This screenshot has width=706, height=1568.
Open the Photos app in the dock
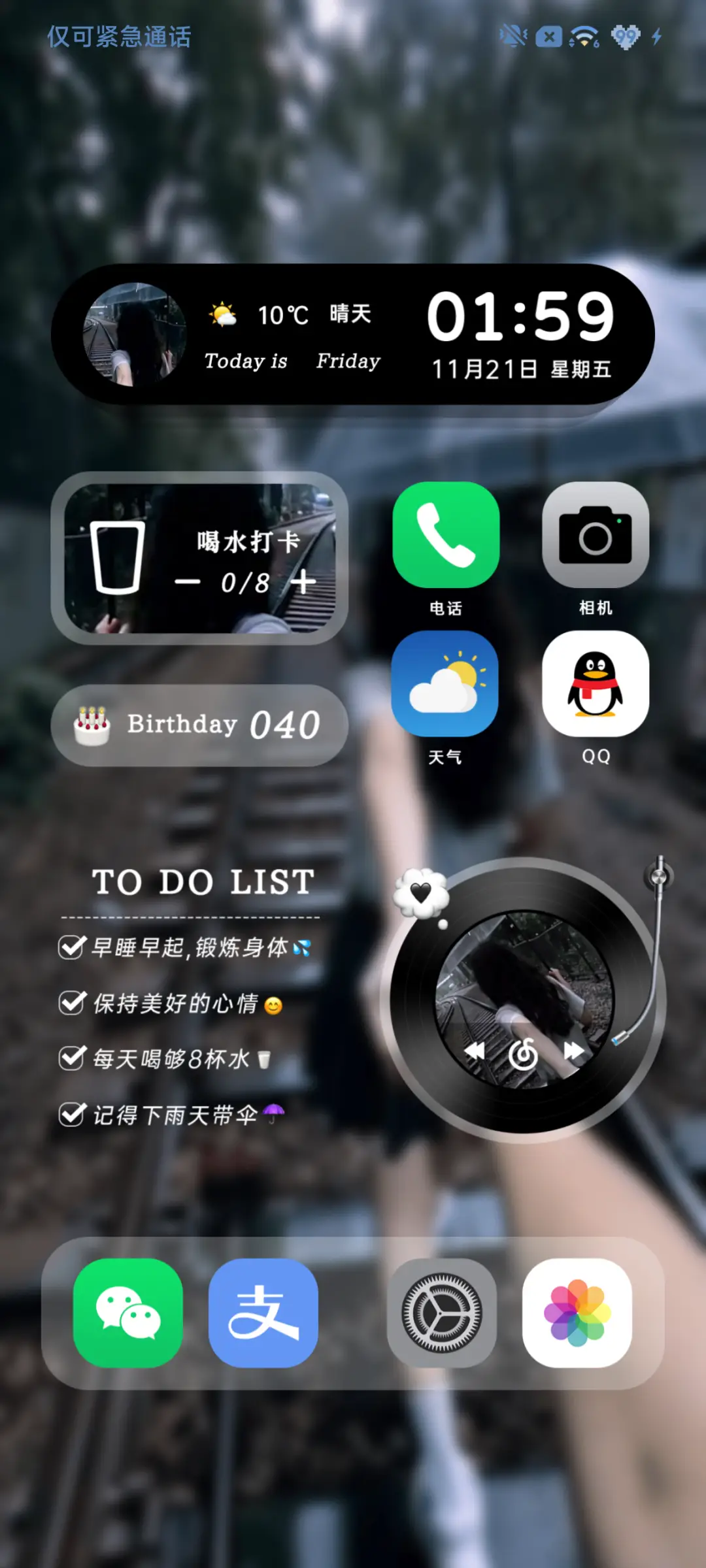577,1312
